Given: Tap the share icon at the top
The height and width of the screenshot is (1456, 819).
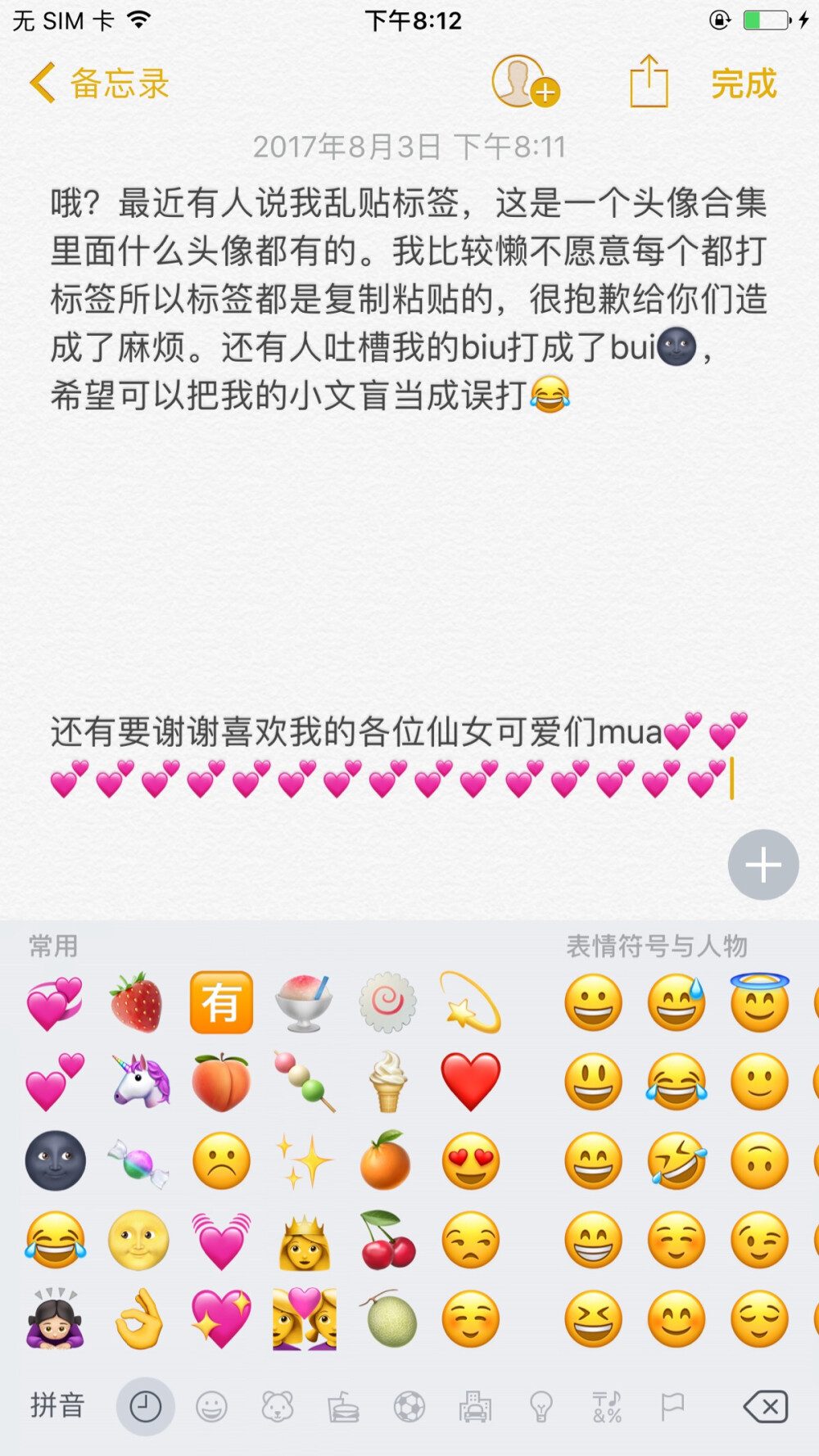Looking at the screenshot, I should 649,81.
